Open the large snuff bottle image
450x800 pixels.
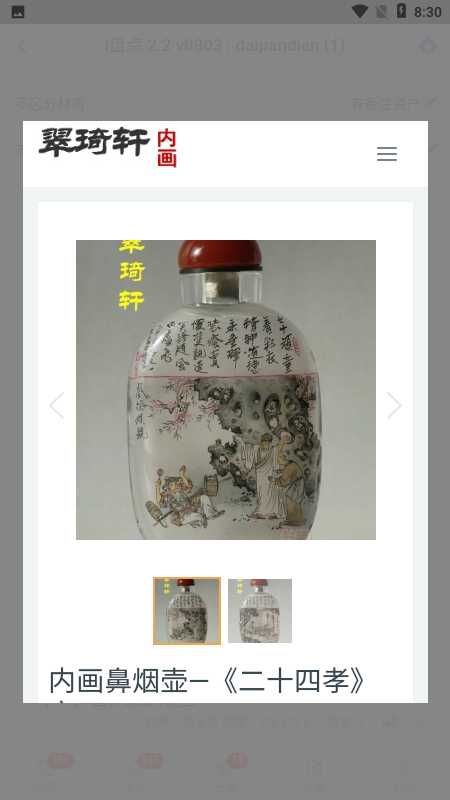[226, 390]
